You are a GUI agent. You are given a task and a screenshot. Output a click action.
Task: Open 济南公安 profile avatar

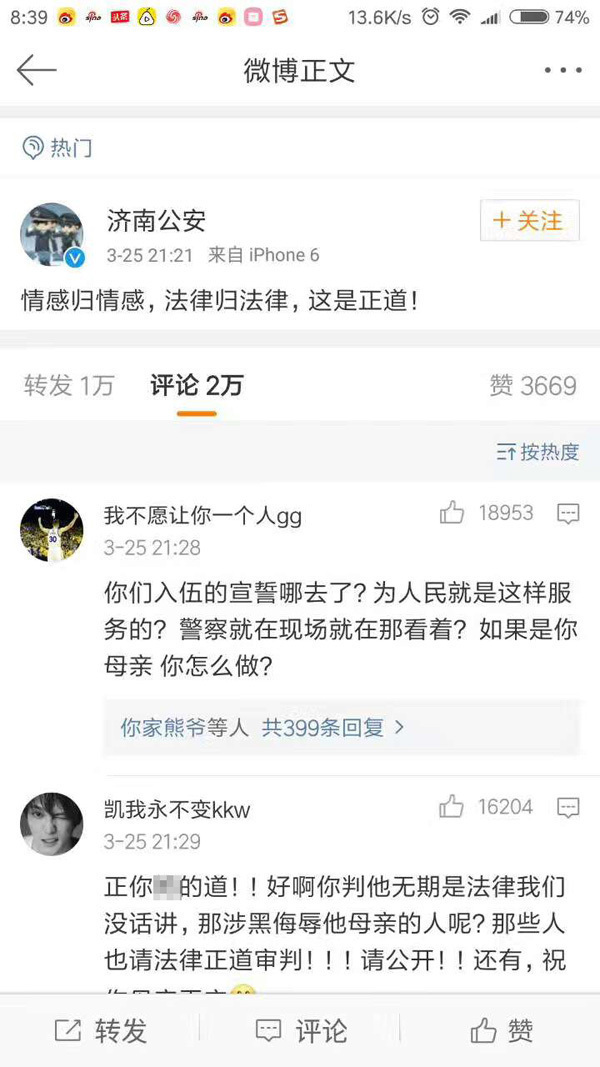(x=52, y=236)
